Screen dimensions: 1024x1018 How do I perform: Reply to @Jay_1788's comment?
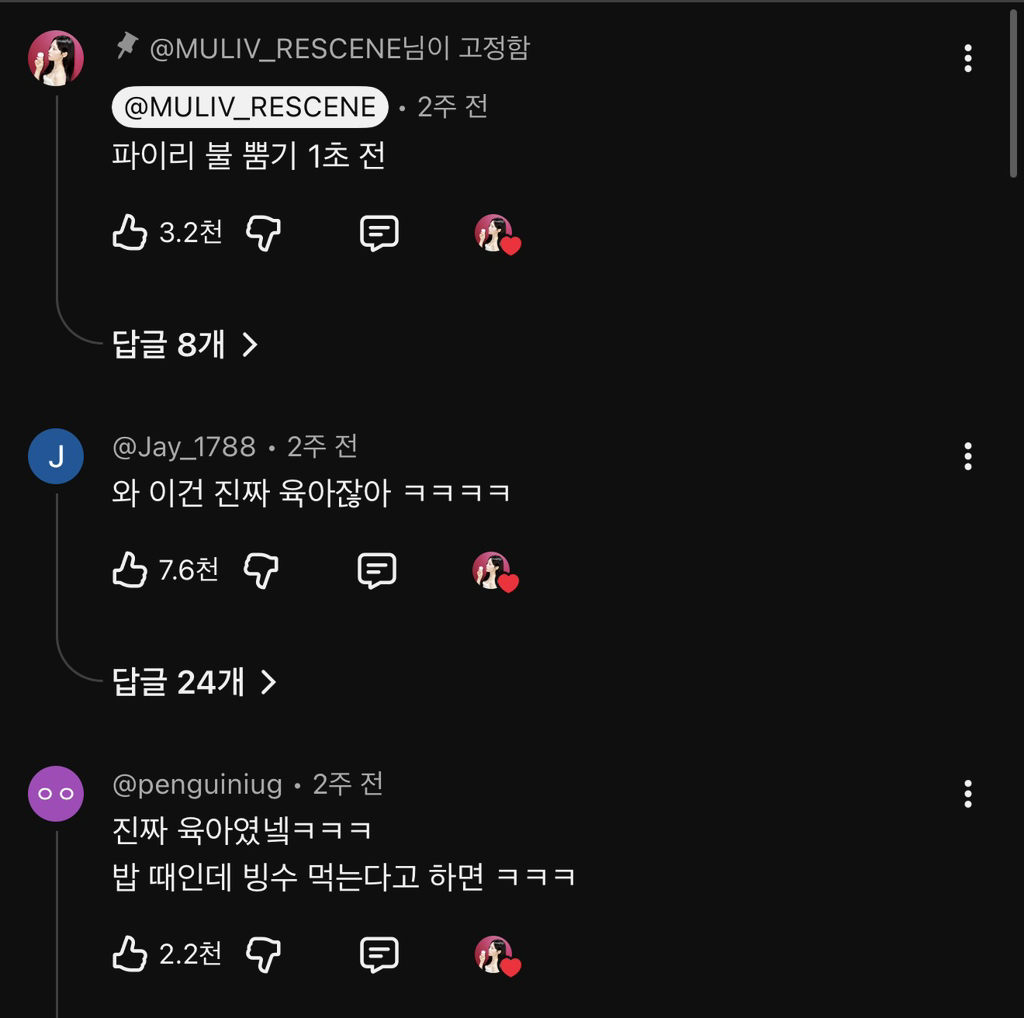[377, 571]
